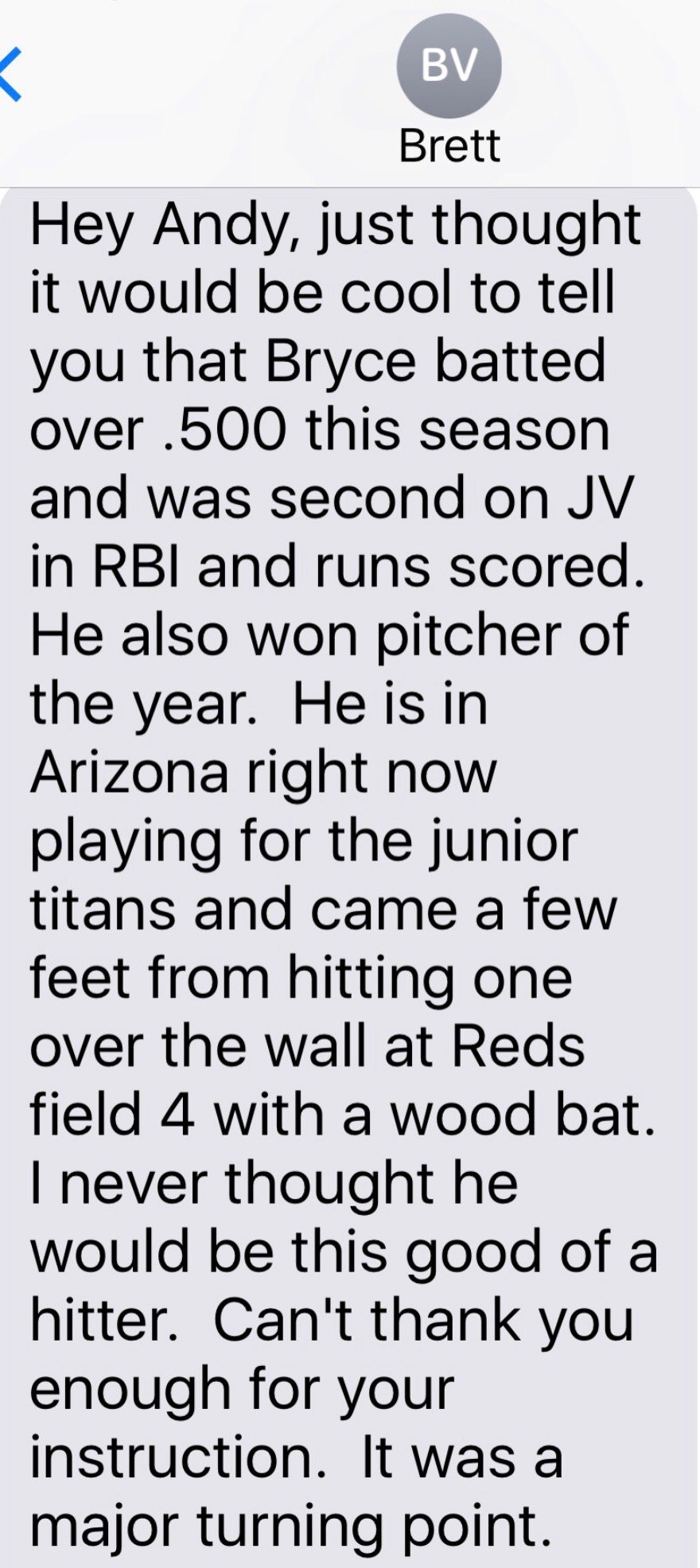This screenshot has width=700, height=1568.
Task: Go back to the messages list
Action: [10, 73]
